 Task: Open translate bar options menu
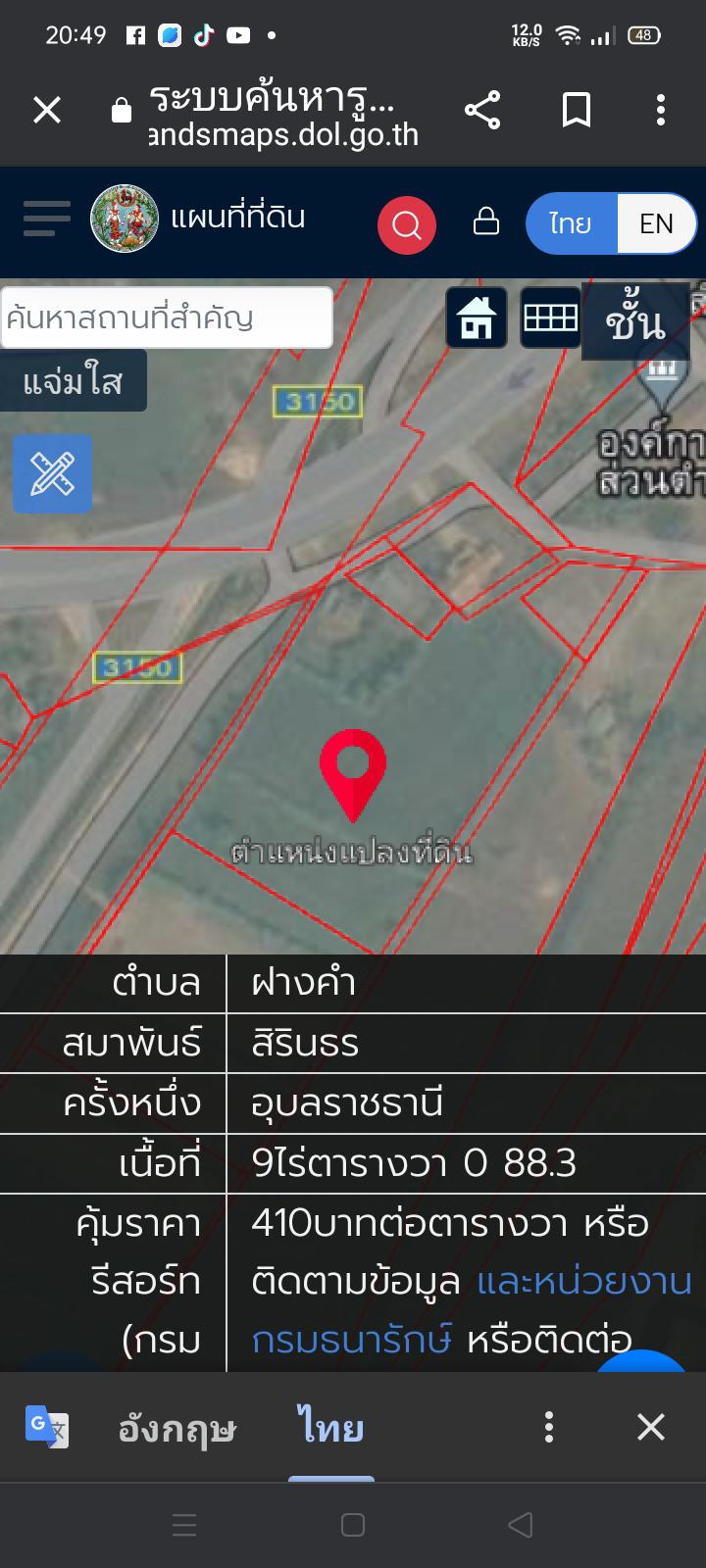click(549, 1427)
